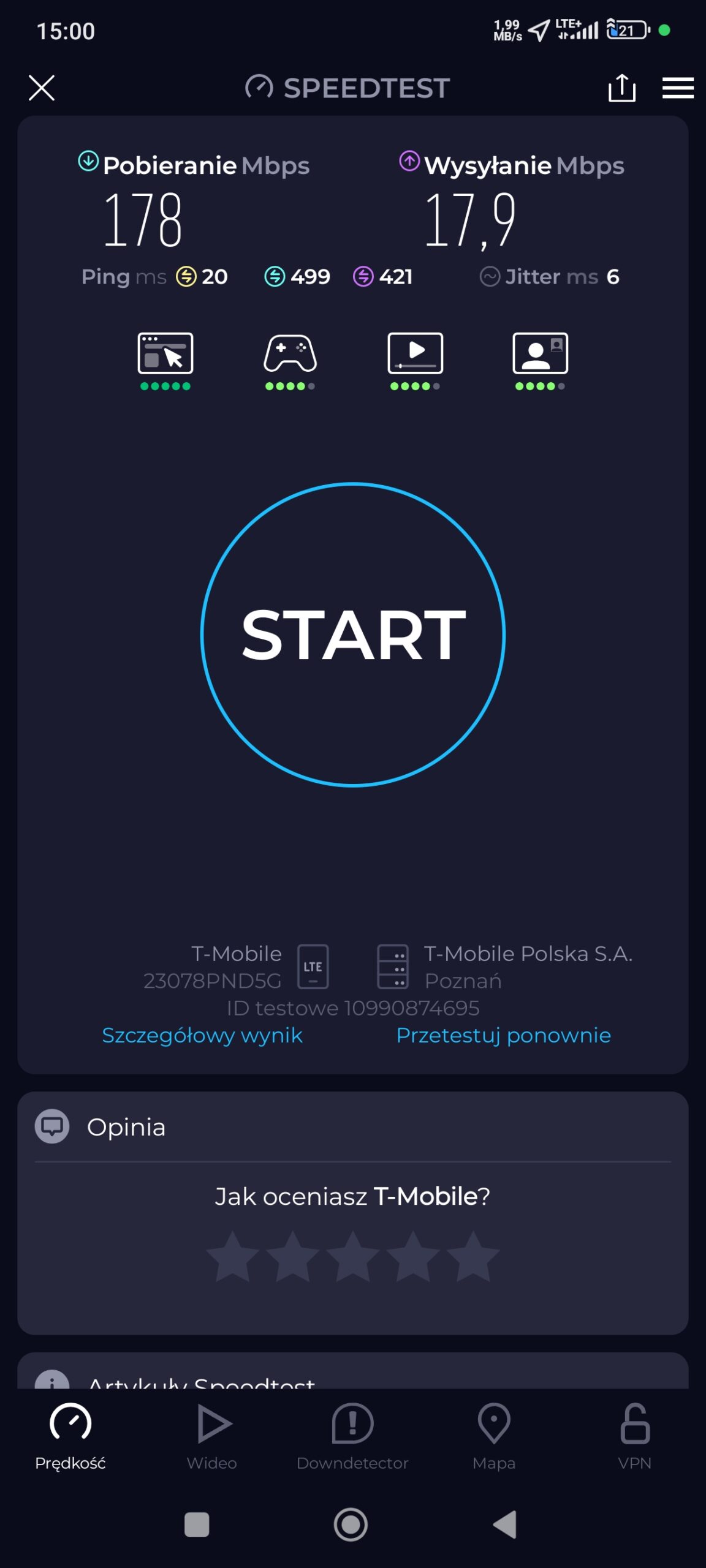
Task: Open the hamburger menu
Action: point(678,88)
